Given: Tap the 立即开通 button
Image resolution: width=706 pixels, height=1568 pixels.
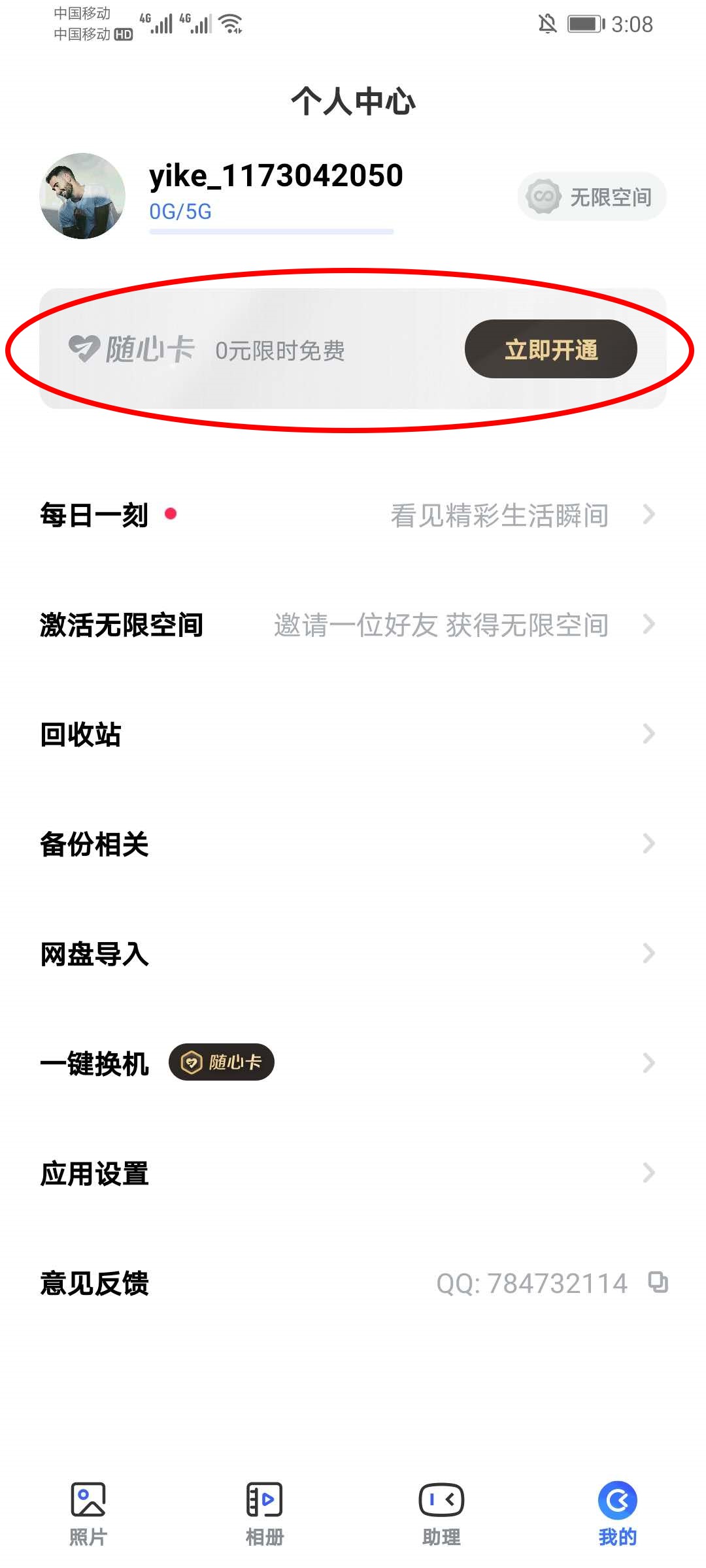Looking at the screenshot, I should [x=550, y=350].
